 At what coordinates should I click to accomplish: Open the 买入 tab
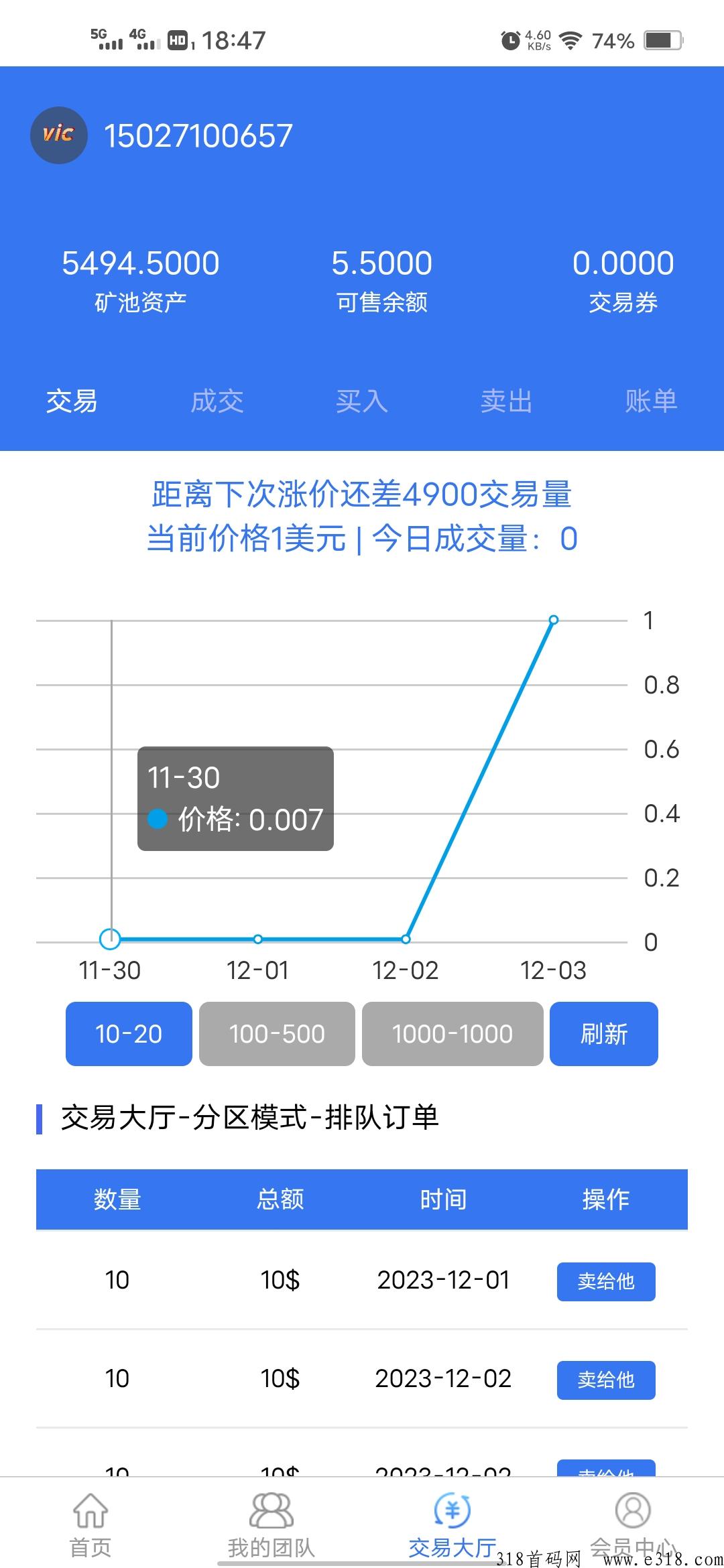[x=362, y=401]
